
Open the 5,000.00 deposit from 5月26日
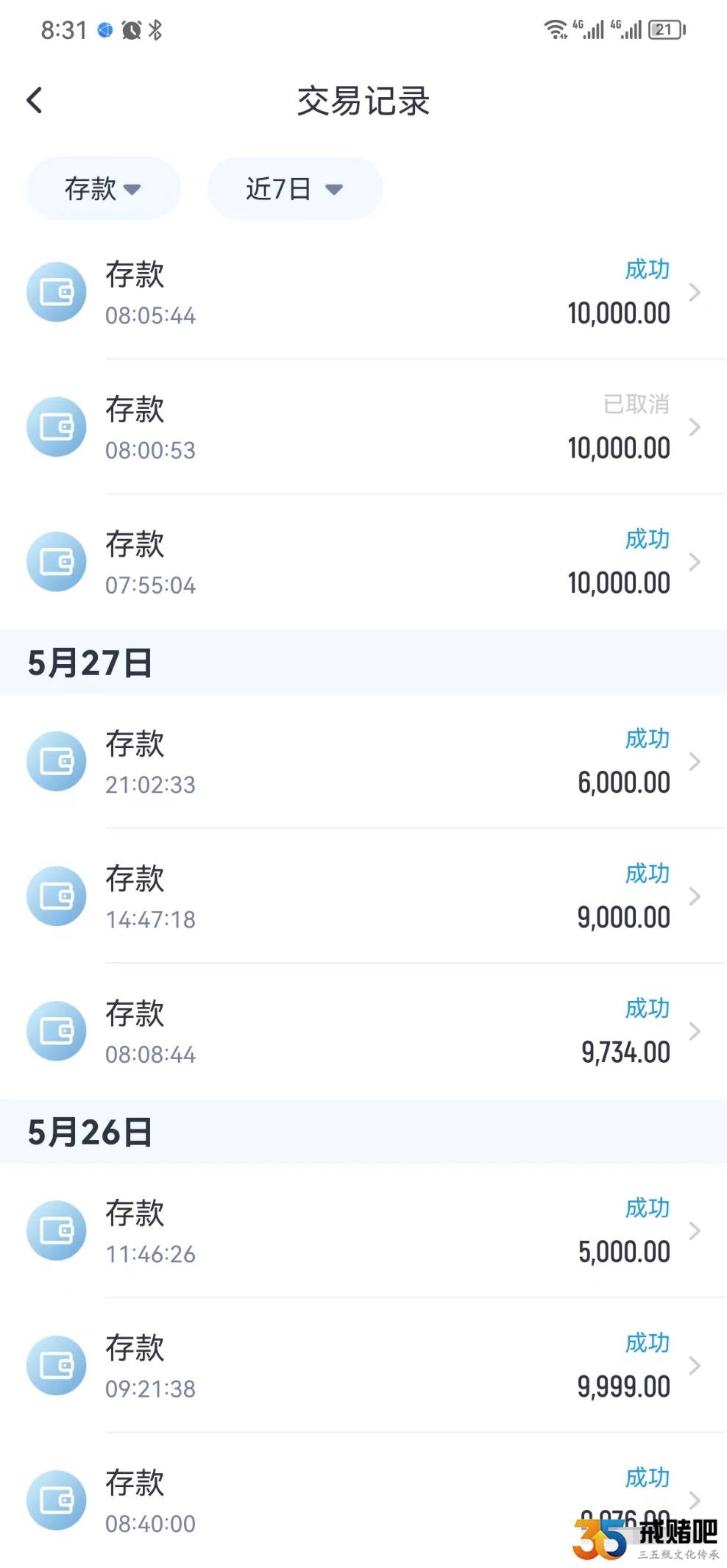tap(363, 1230)
